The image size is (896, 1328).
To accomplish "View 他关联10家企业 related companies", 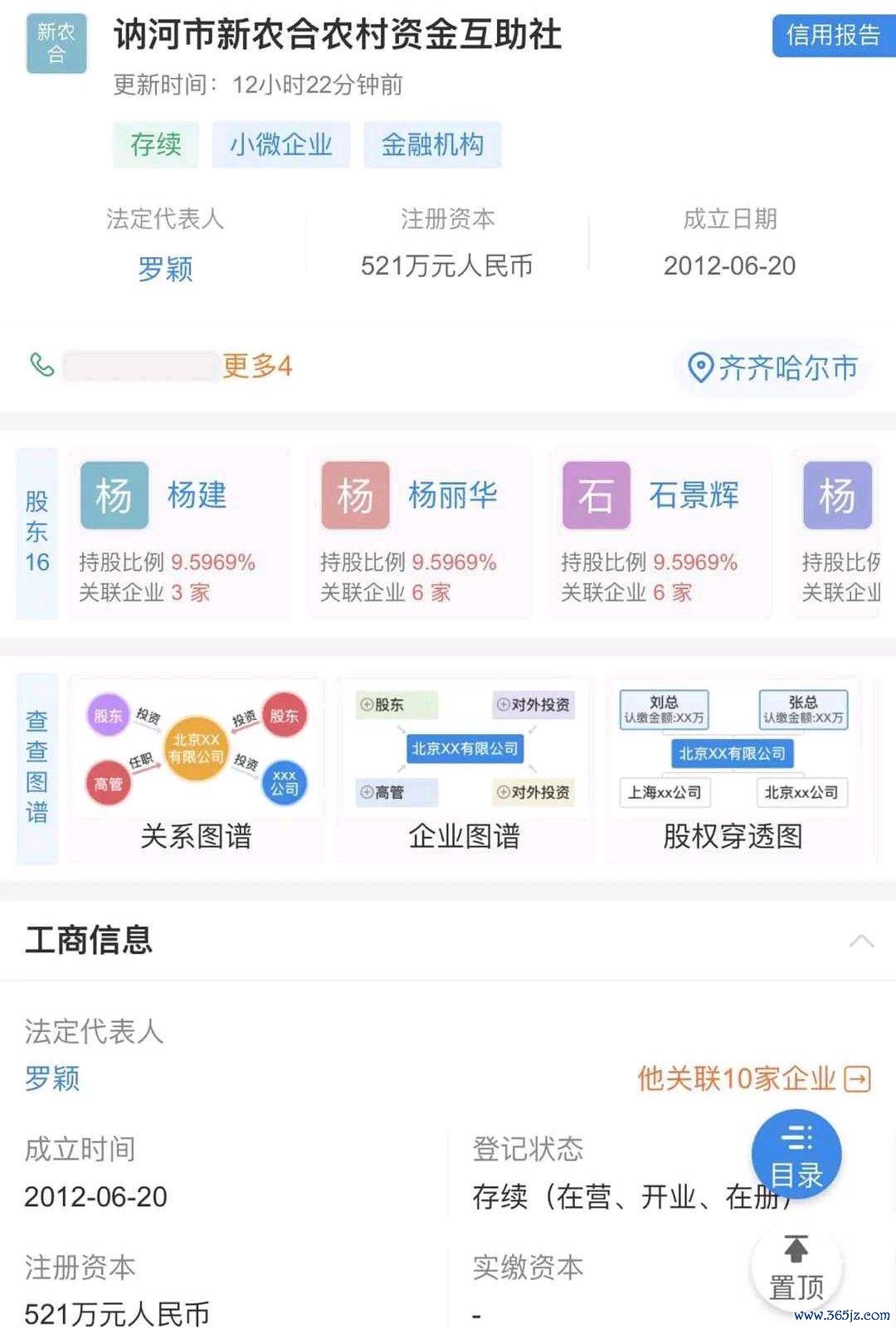I will pyautogui.click(x=753, y=1078).
